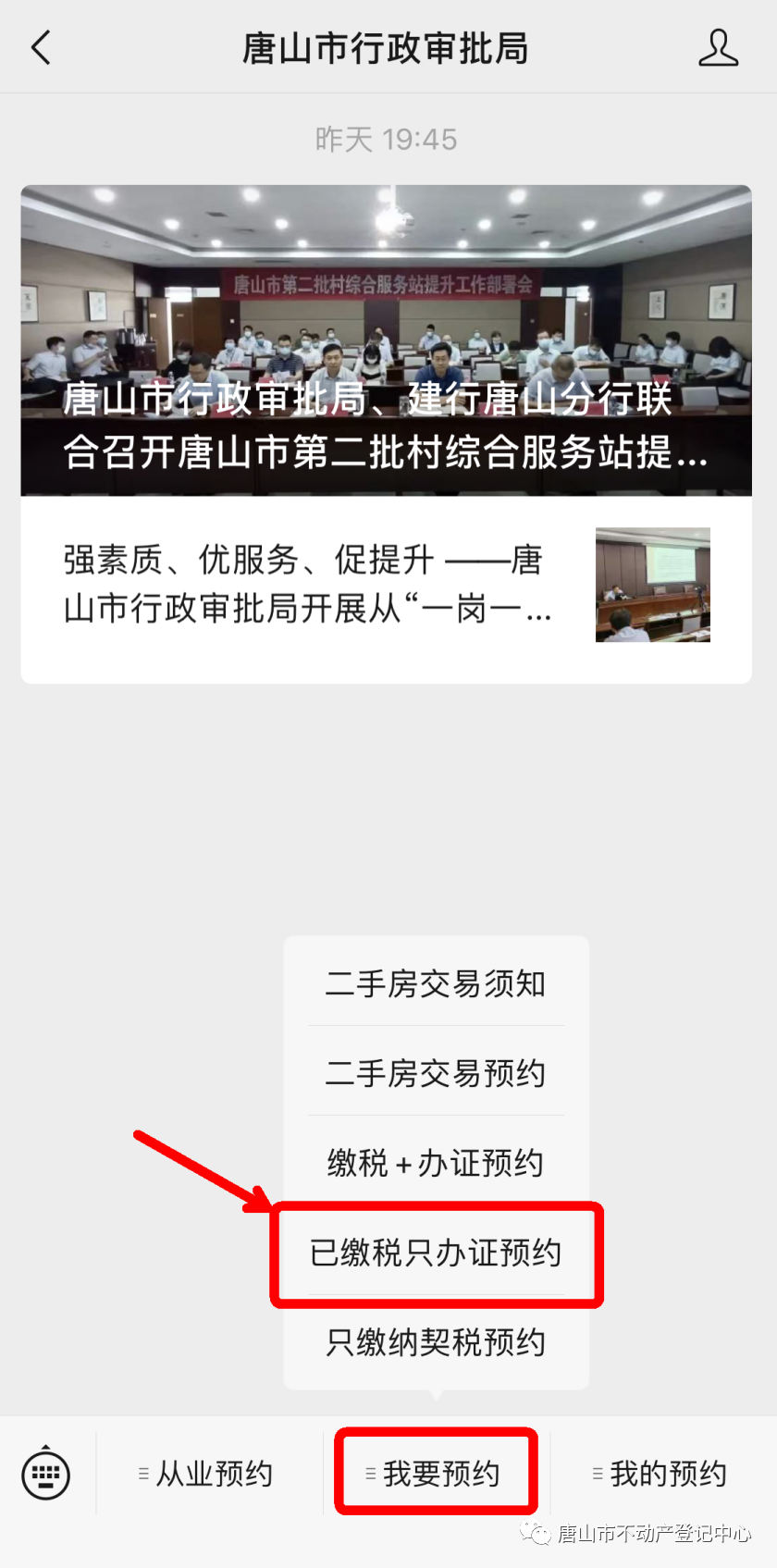
Task: Select 二手房交易须知 from the menu
Action: (x=436, y=983)
